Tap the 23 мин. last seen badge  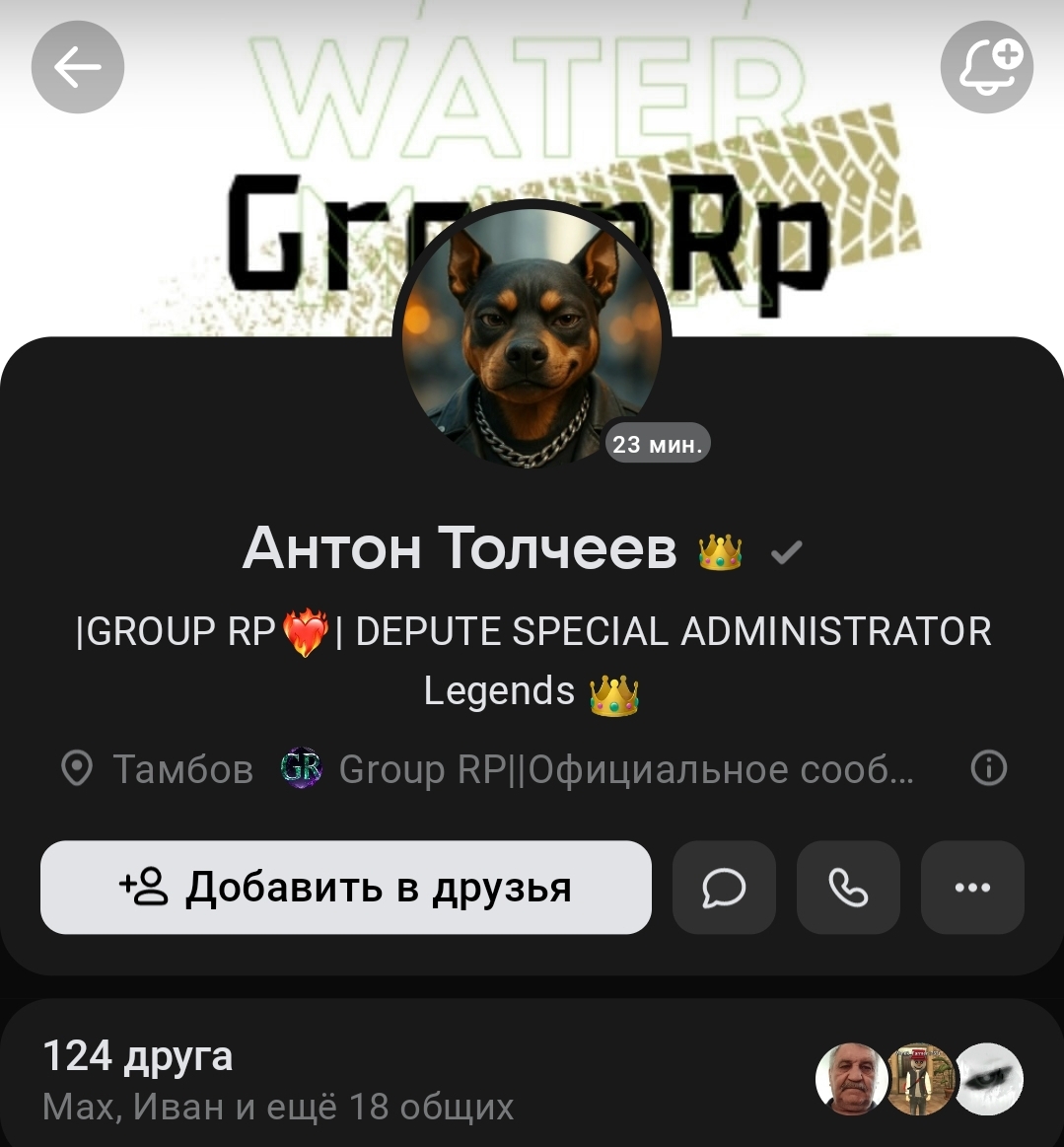658,443
